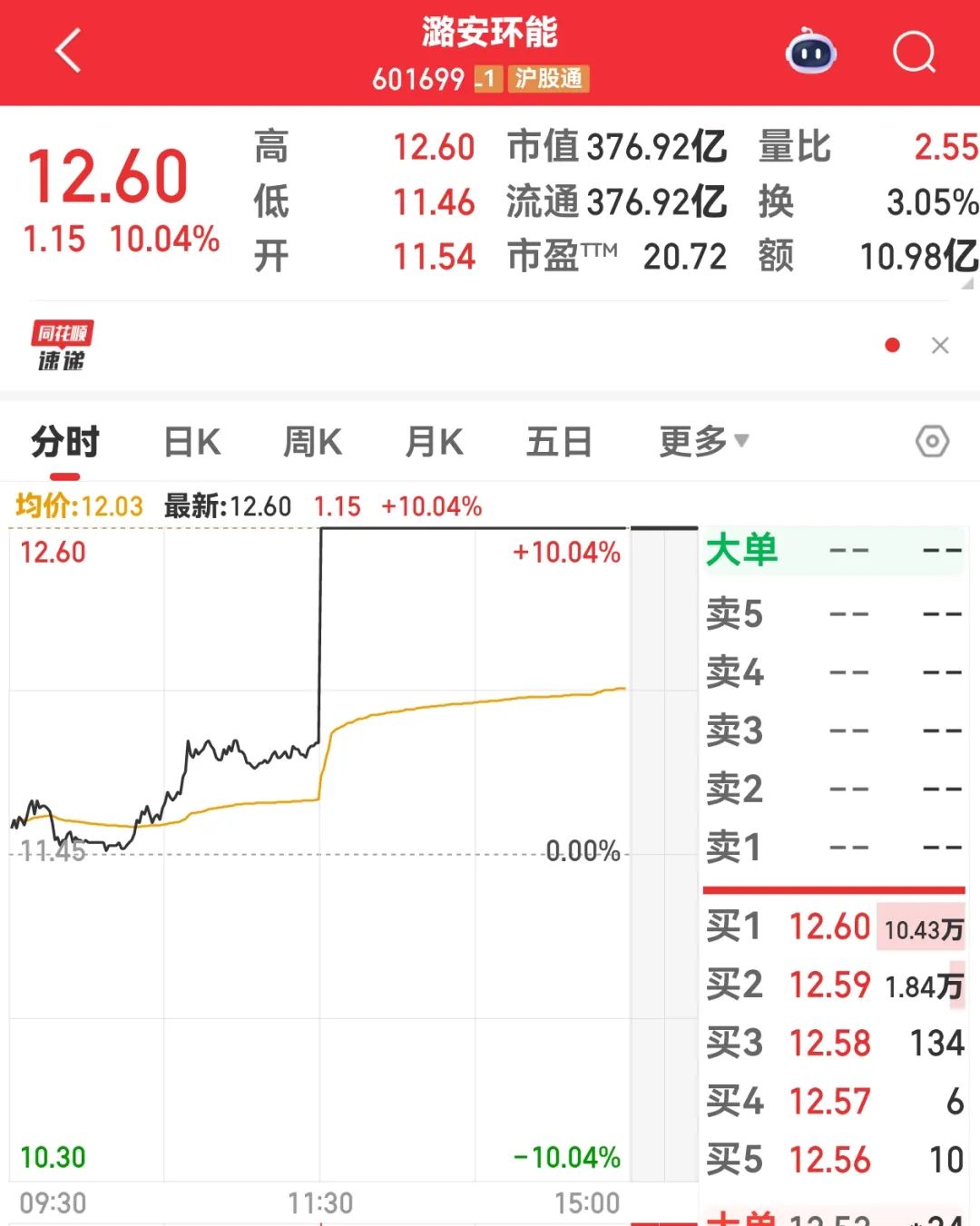Open chart settings hexagon icon

932,442
